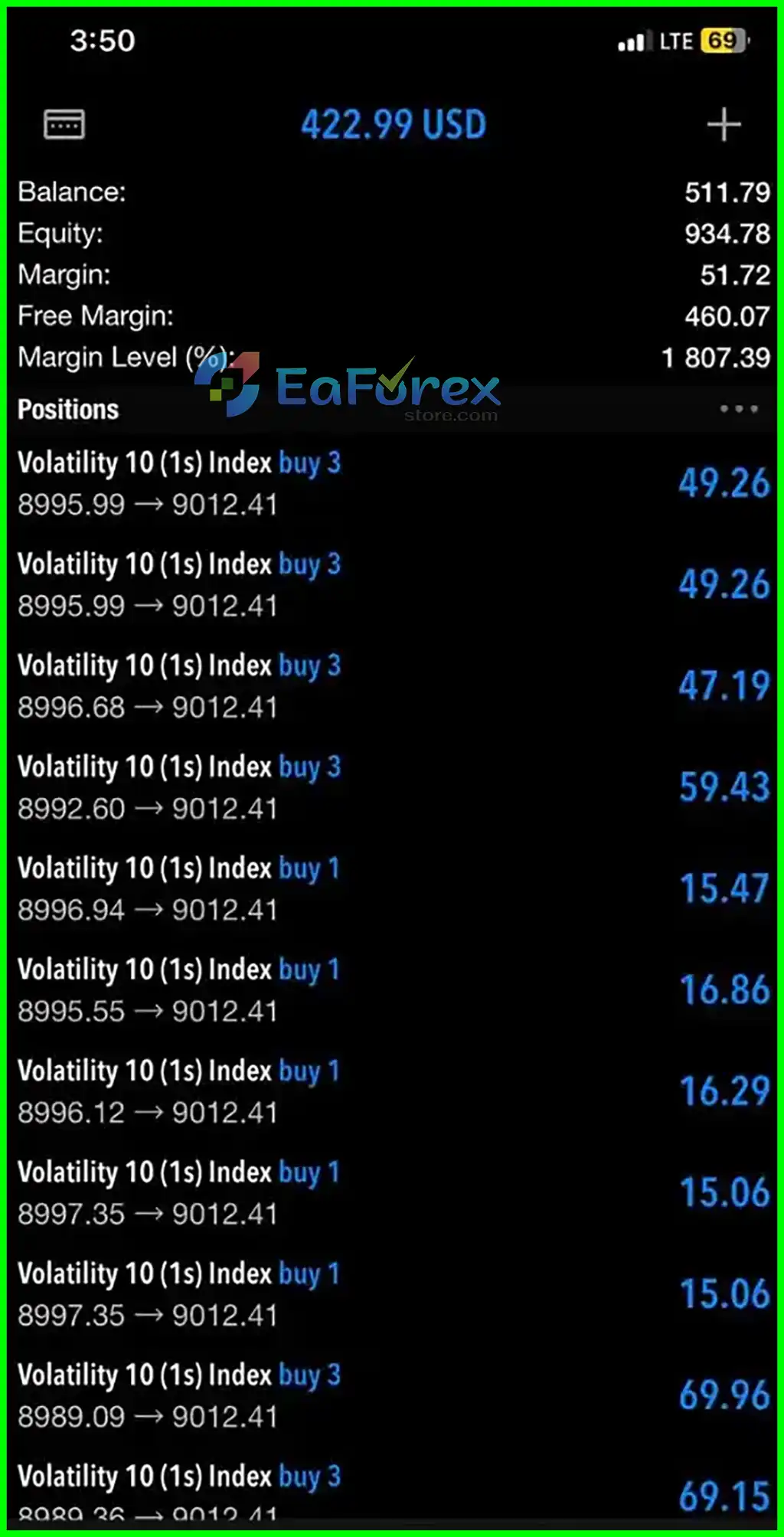The width and height of the screenshot is (784, 1537).
Task: Open the position with profit 47.19
Action: click(x=392, y=686)
